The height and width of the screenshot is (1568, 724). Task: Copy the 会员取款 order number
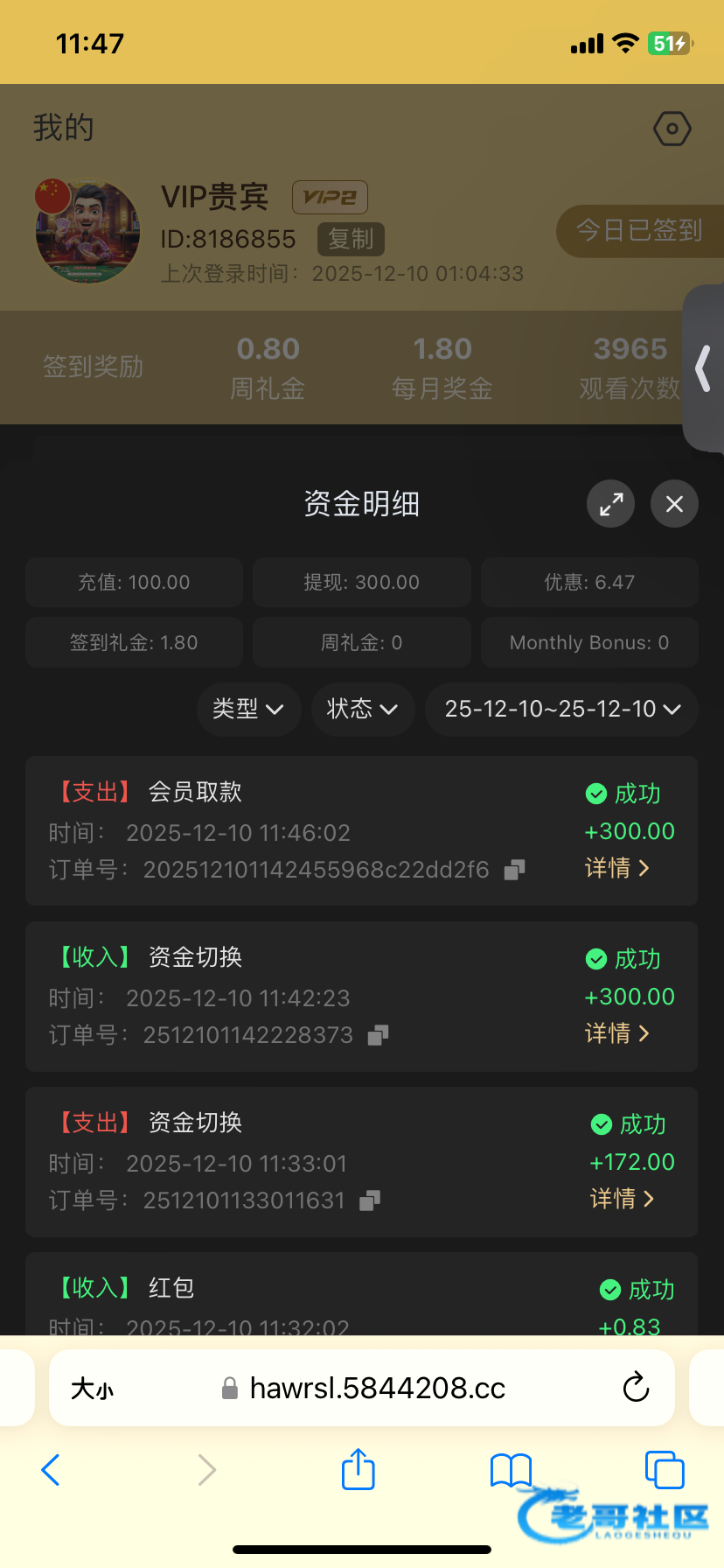515,870
